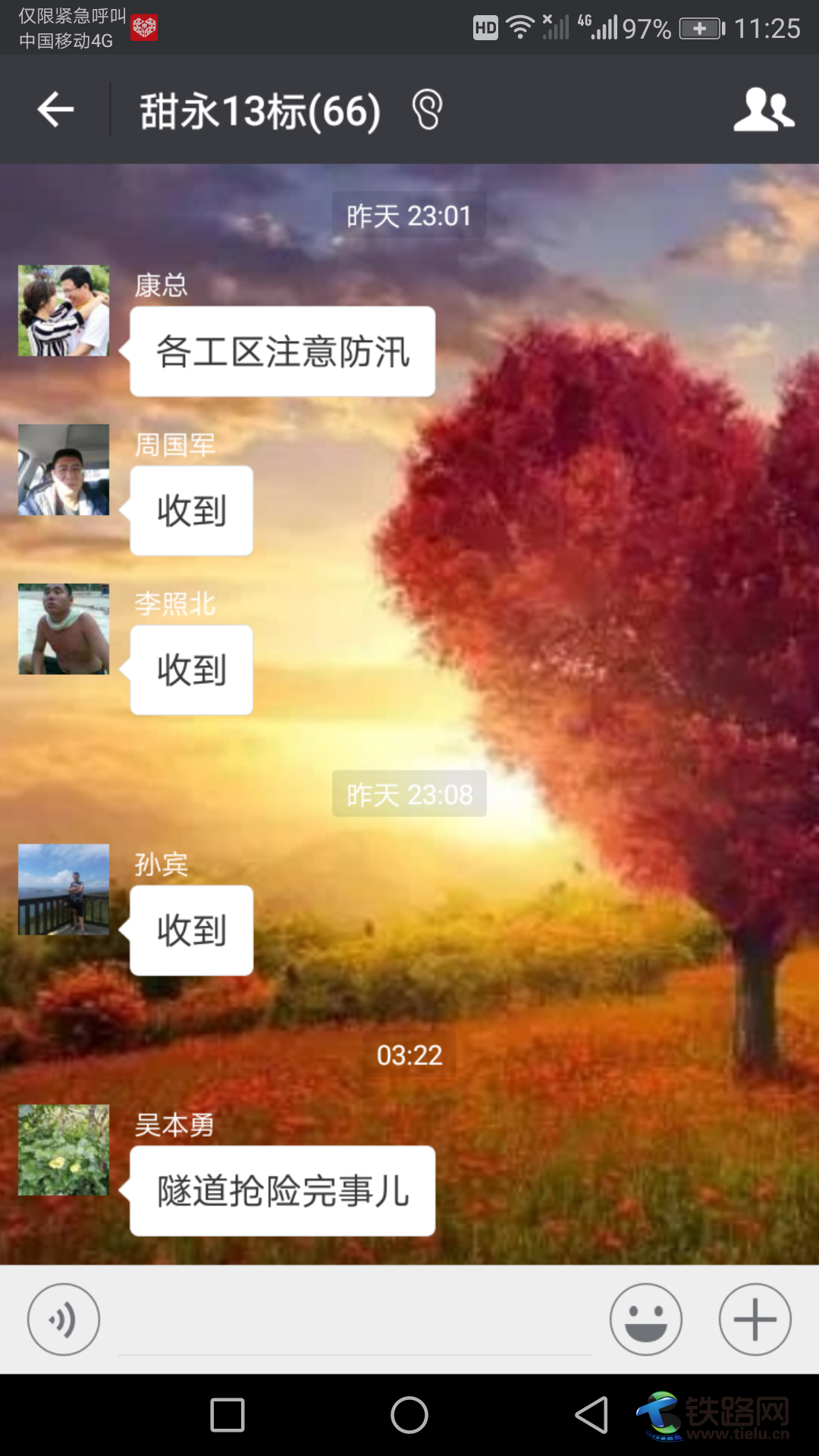This screenshot has width=819, height=1456.
Task: Tap the system home button
Action: (x=409, y=1415)
